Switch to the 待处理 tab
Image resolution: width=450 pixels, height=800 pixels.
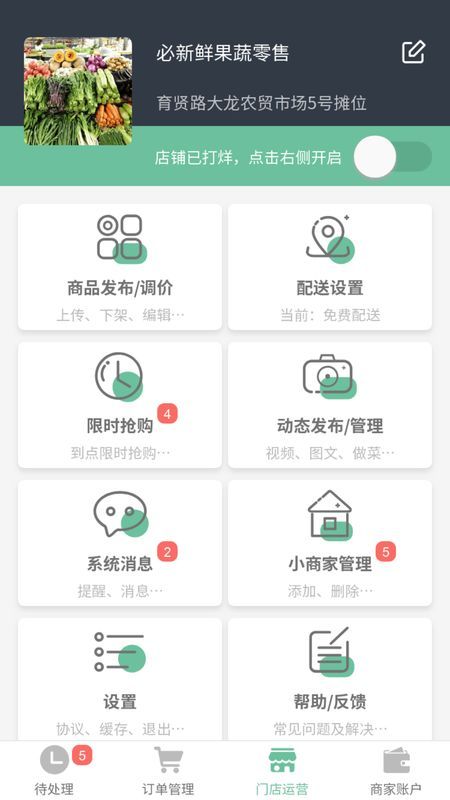tap(56, 770)
